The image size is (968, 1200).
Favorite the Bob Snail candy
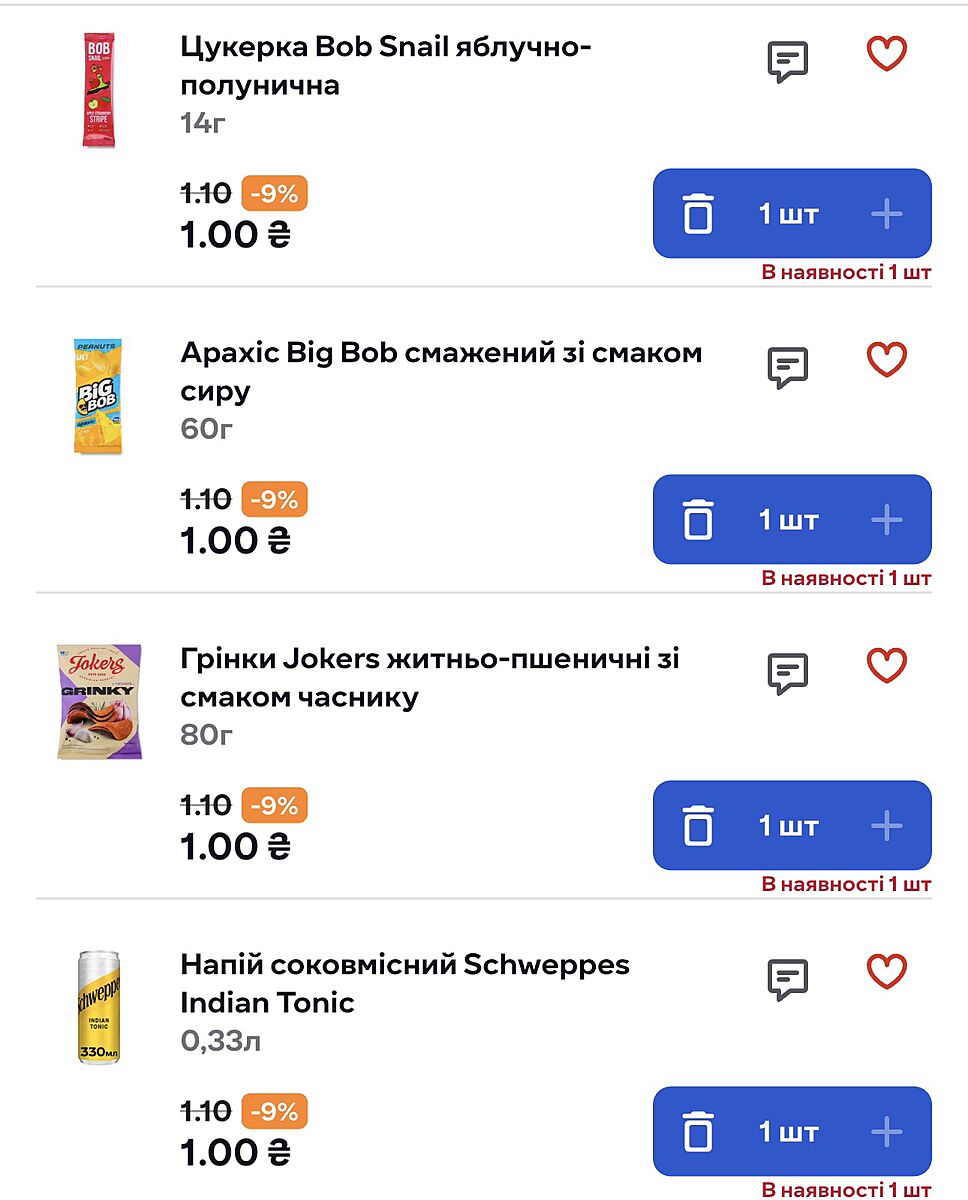tap(886, 54)
